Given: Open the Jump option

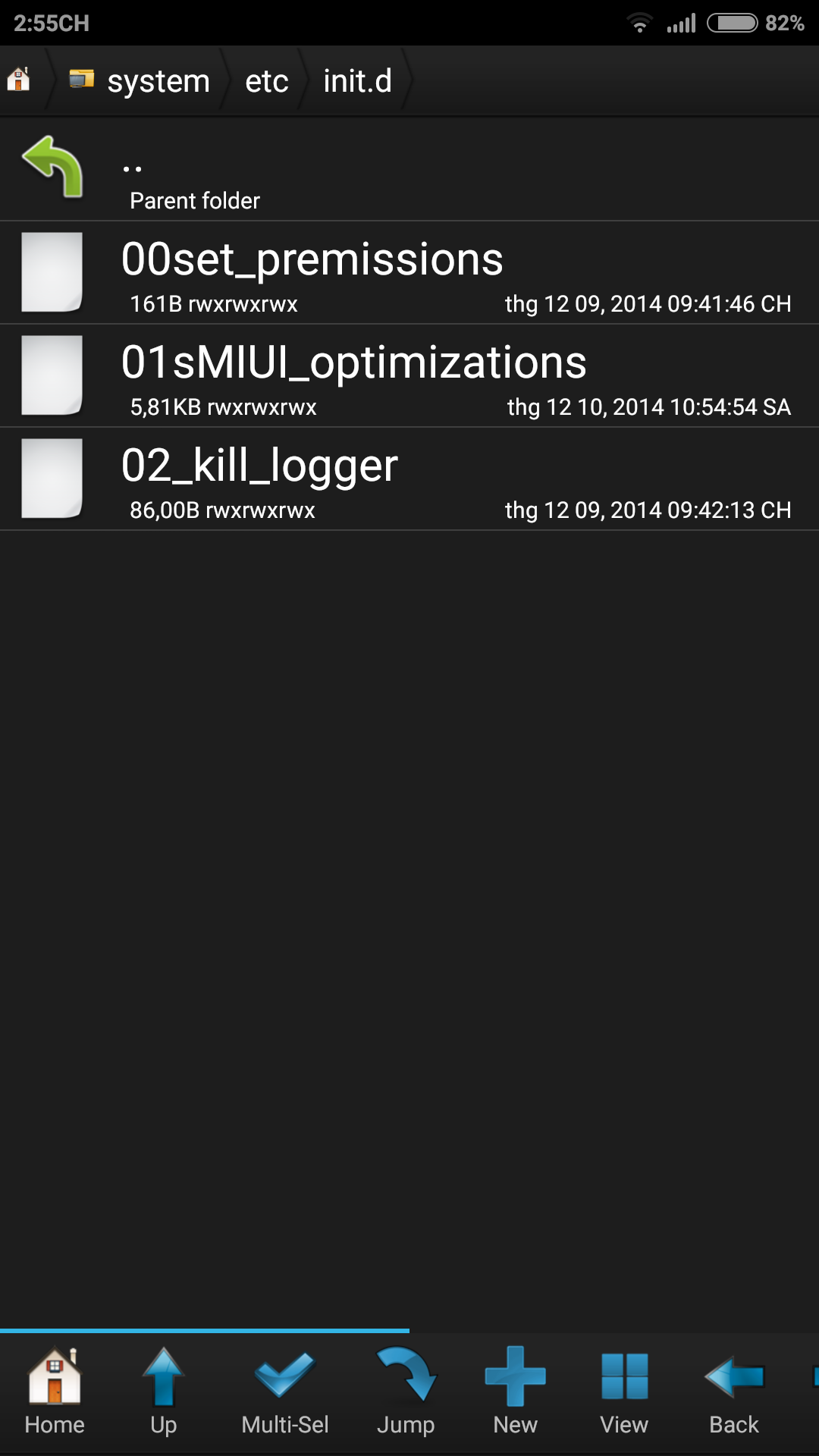Looking at the screenshot, I should click(x=406, y=1392).
